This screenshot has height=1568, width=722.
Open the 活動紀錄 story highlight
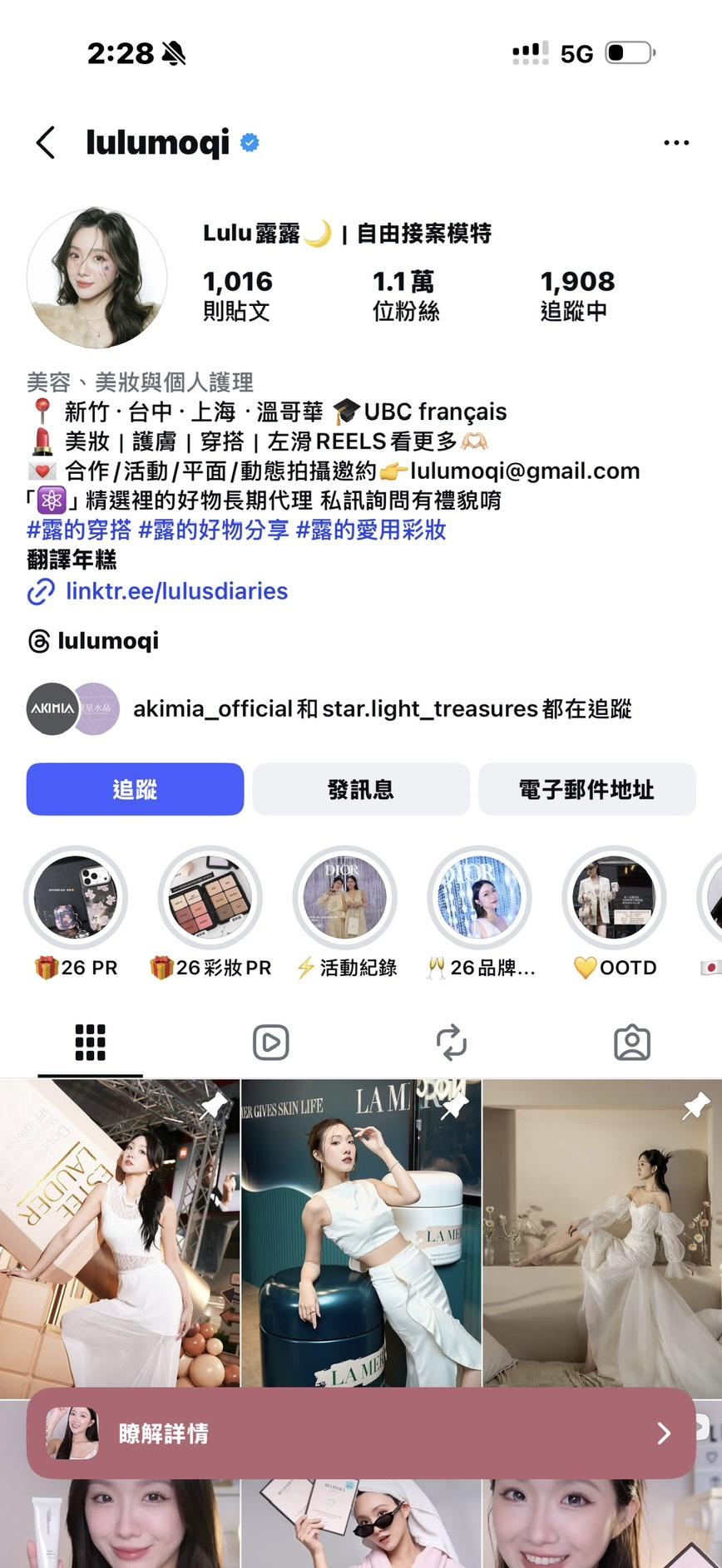point(344,898)
